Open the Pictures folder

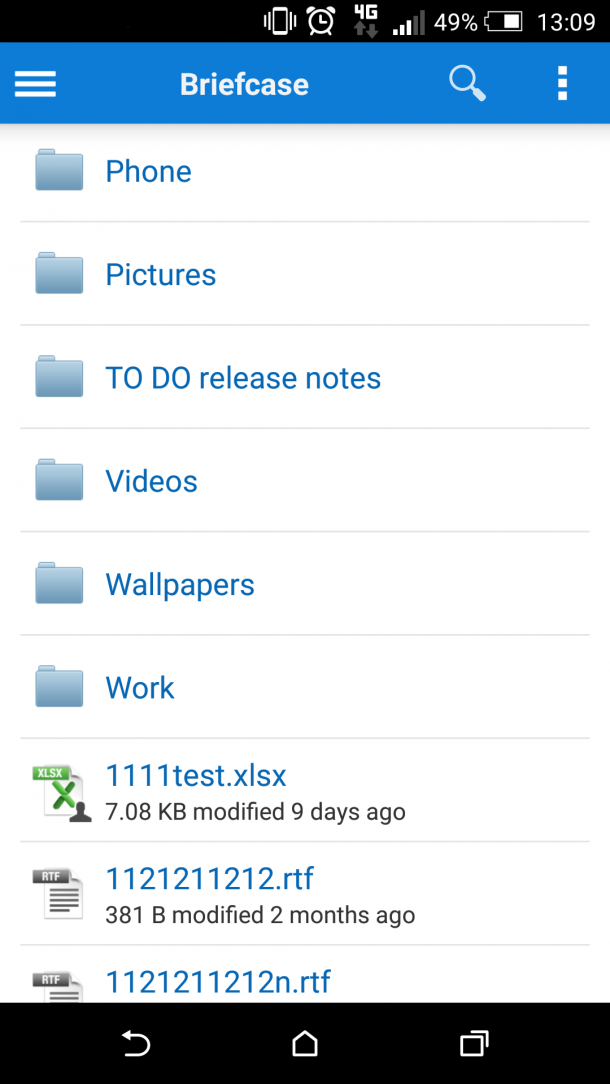[305, 274]
